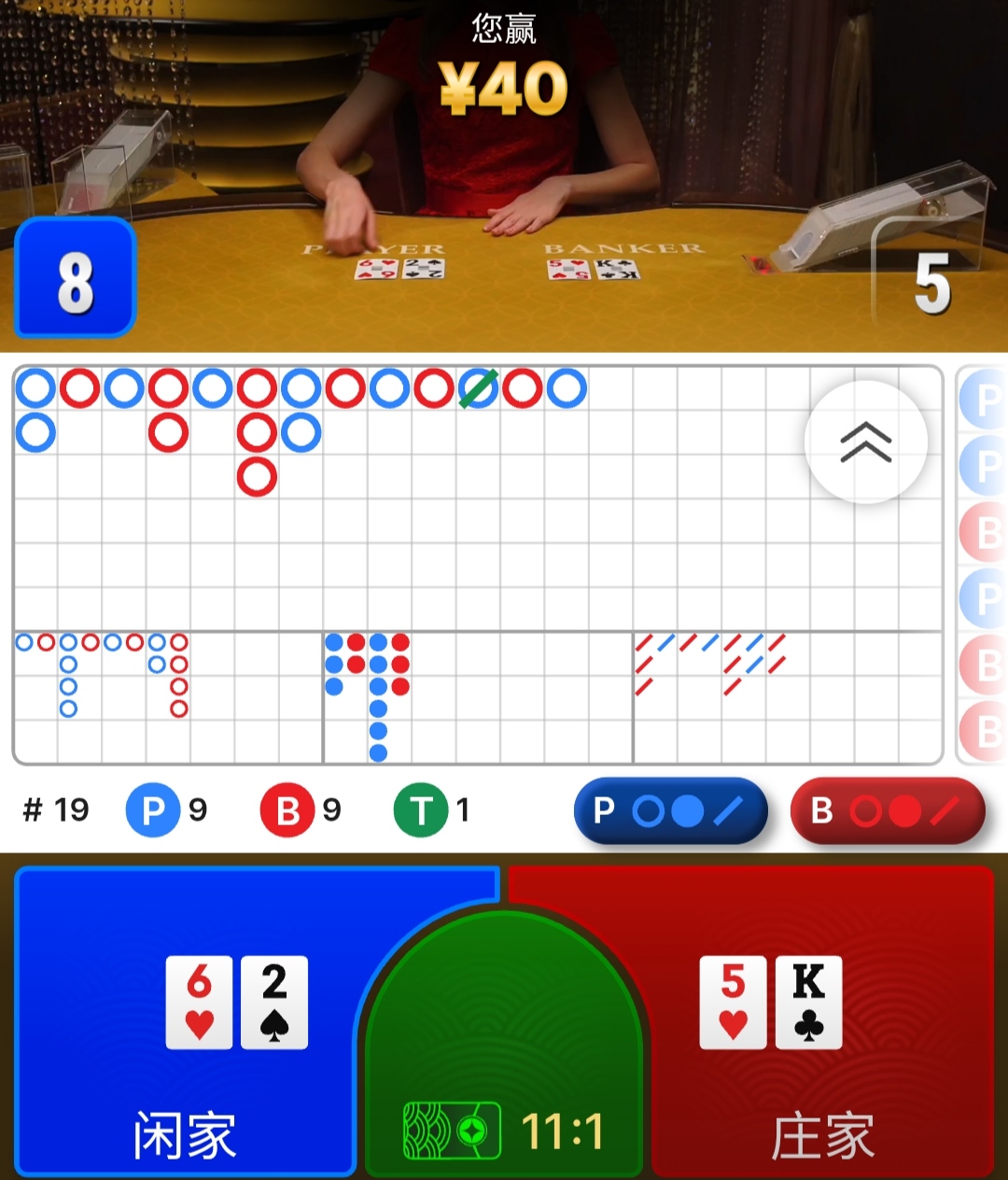Tap the blue P player prediction button

point(671,810)
